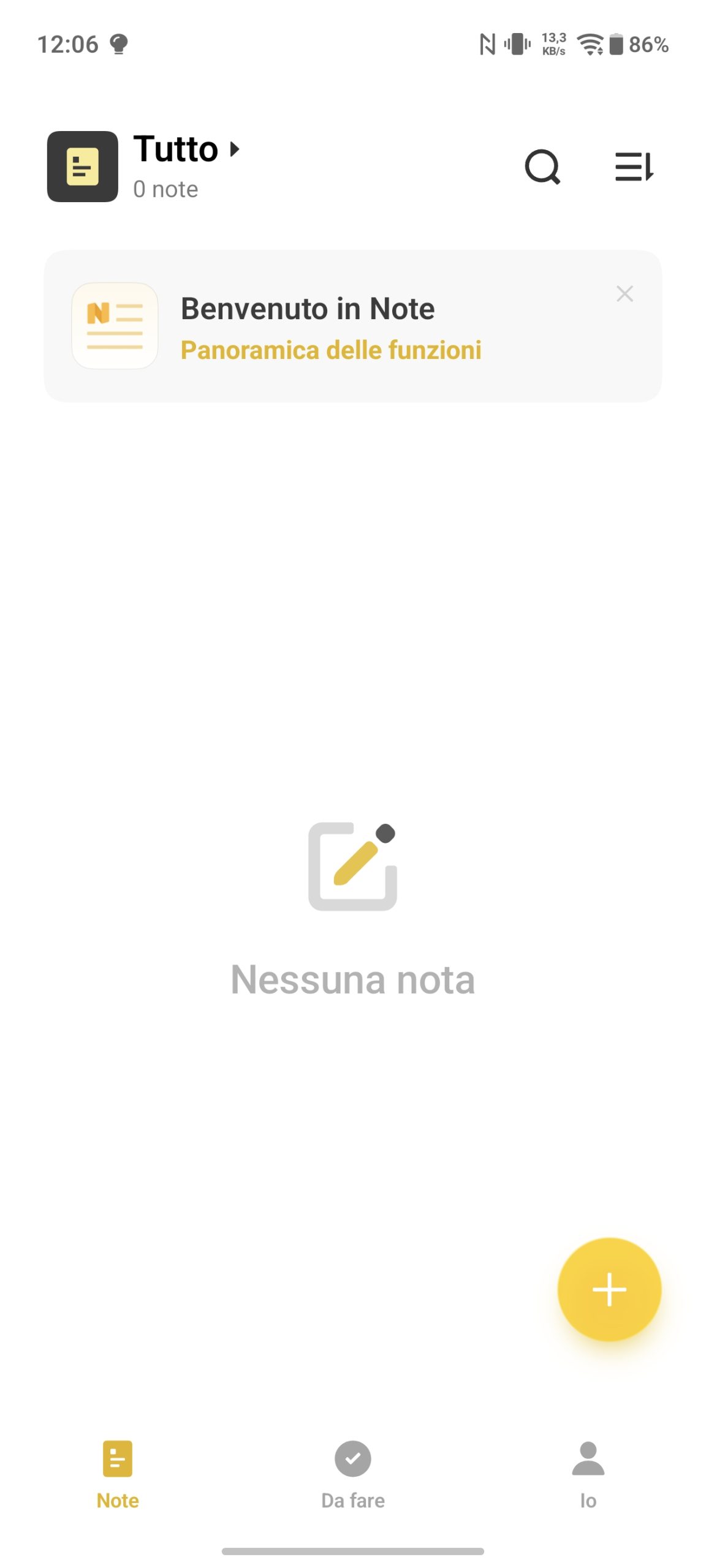The height and width of the screenshot is (1568, 706).
Task: Open the sort options icon
Action: point(634,167)
